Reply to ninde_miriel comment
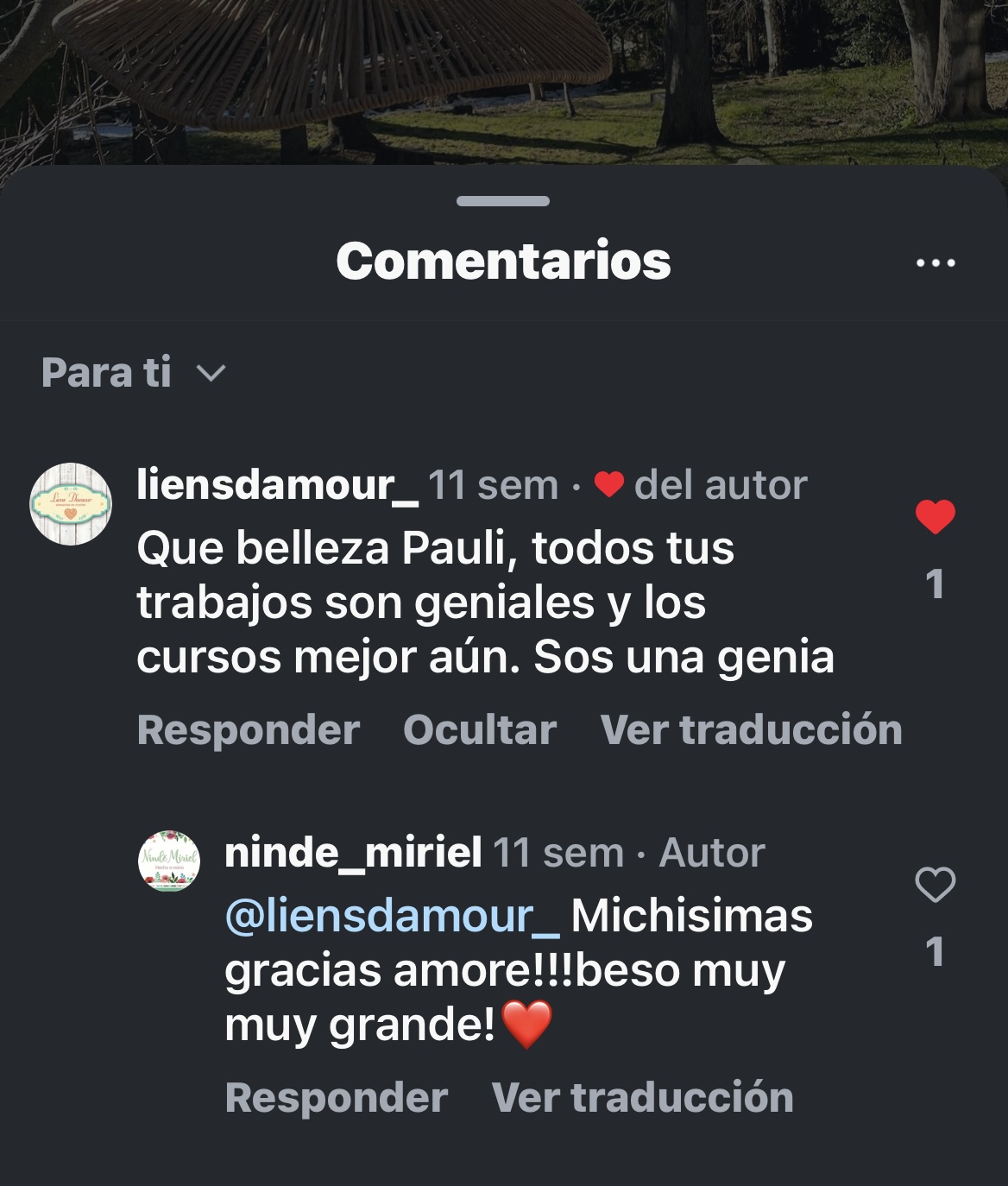The height and width of the screenshot is (1186, 1008). pyautogui.click(x=336, y=1098)
